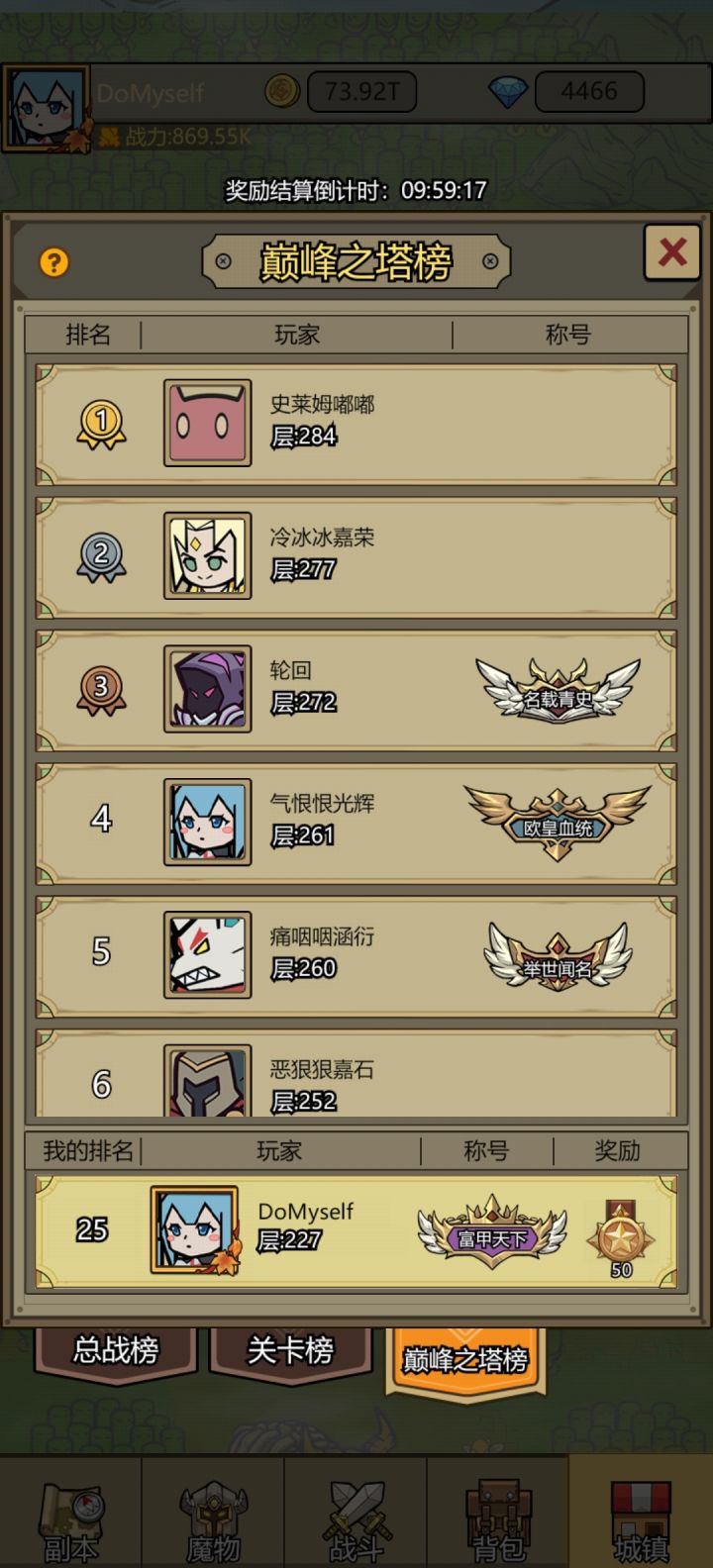Click the gold coin currency icon
713x1568 pixels.
point(281,90)
